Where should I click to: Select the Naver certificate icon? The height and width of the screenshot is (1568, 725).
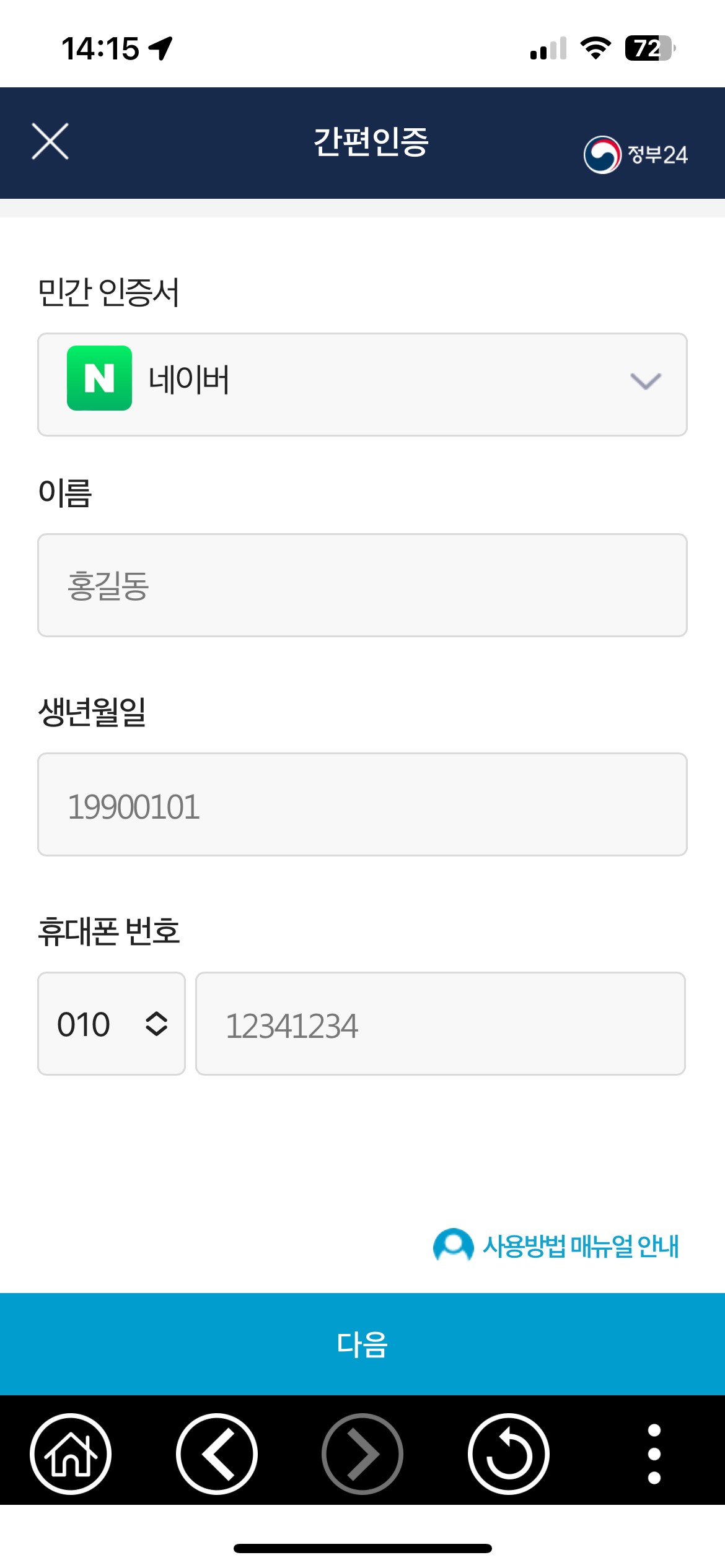[x=99, y=381]
